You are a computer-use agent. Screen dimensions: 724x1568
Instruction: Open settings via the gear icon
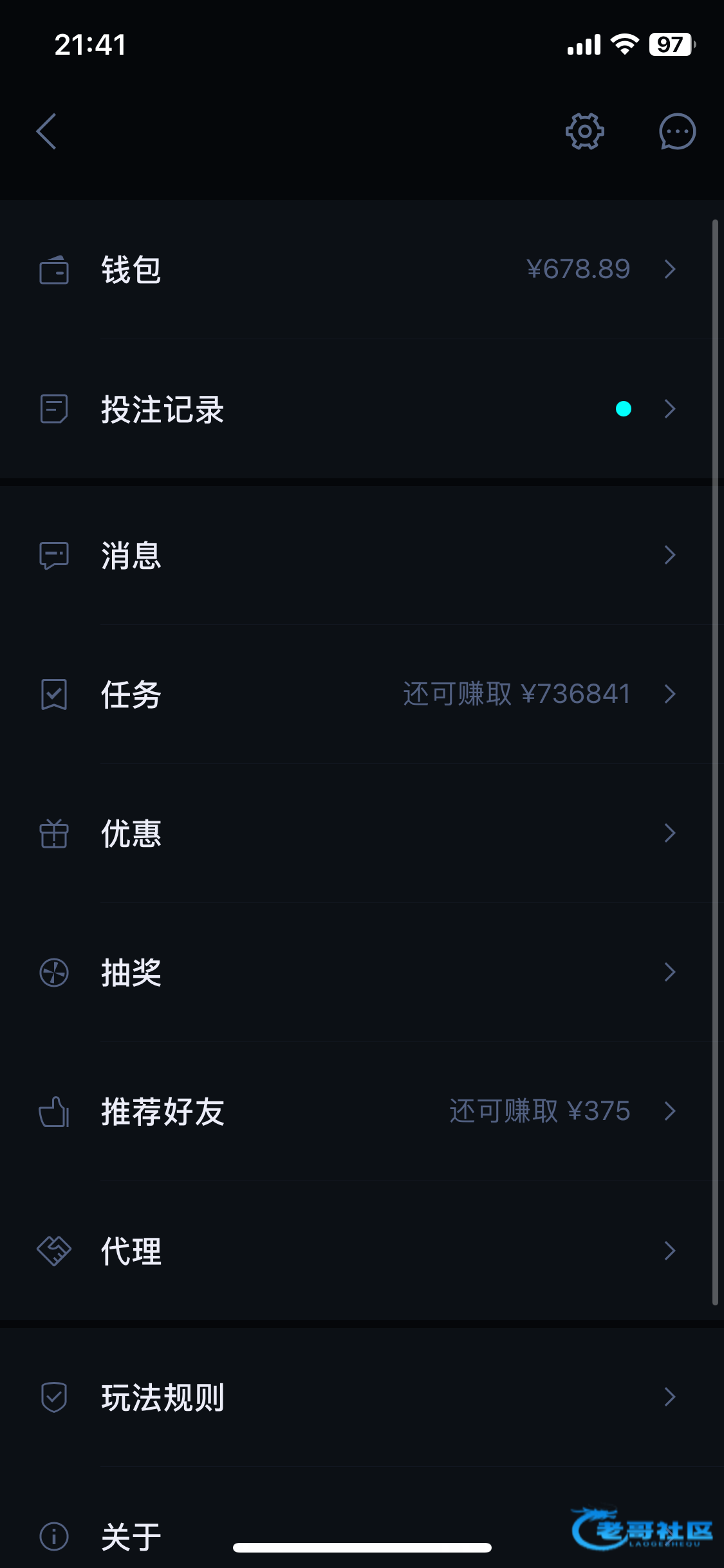(584, 132)
